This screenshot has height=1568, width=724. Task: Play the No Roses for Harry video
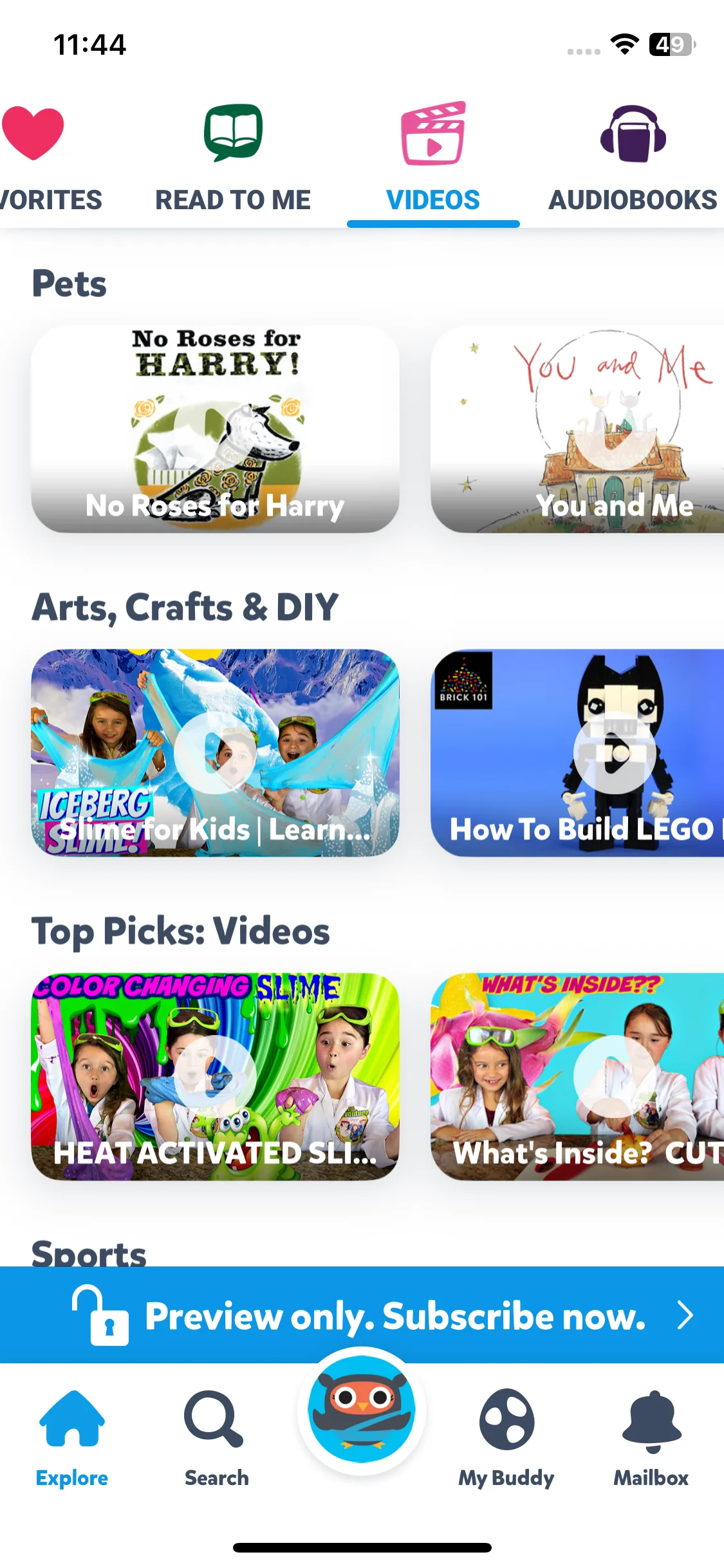pos(215,429)
